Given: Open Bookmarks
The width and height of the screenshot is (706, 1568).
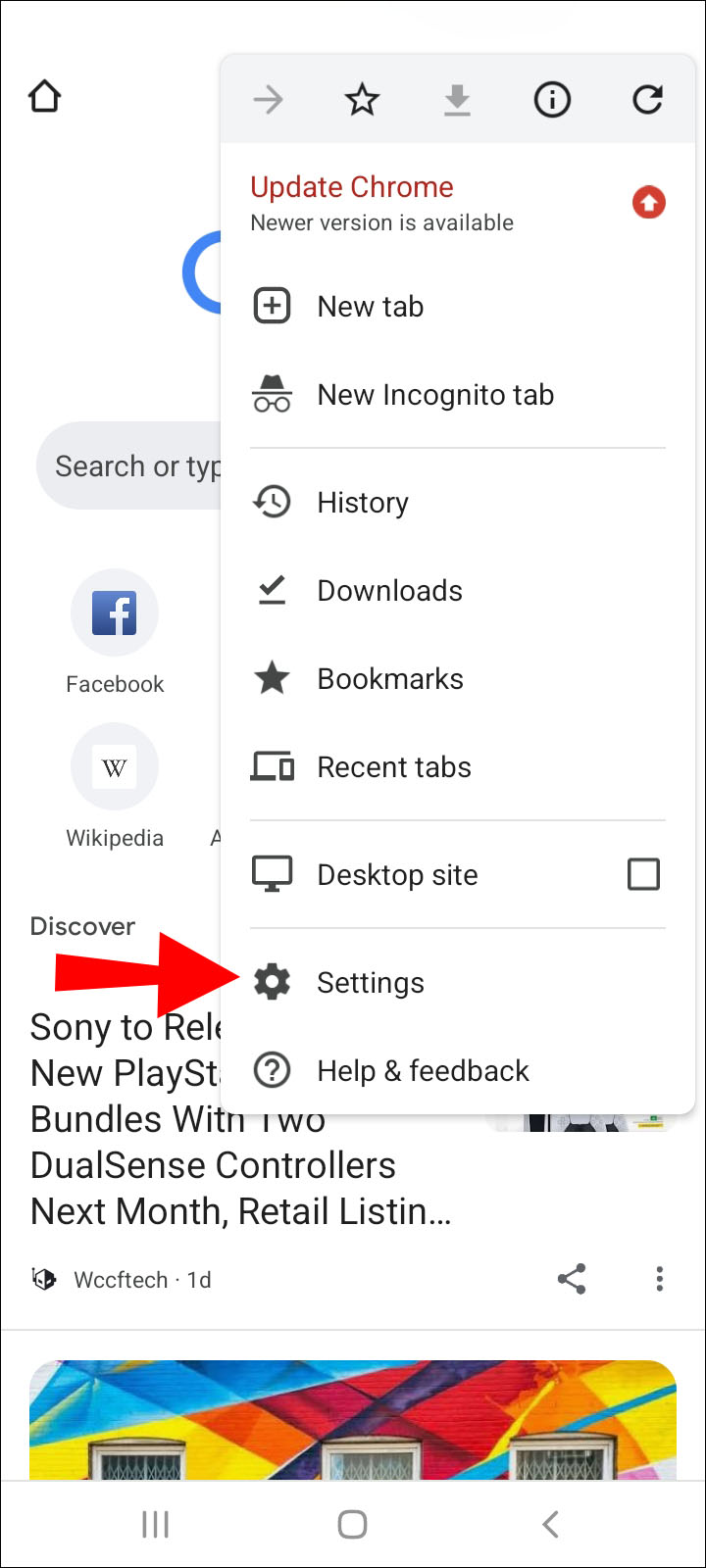Looking at the screenshot, I should click(389, 679).
